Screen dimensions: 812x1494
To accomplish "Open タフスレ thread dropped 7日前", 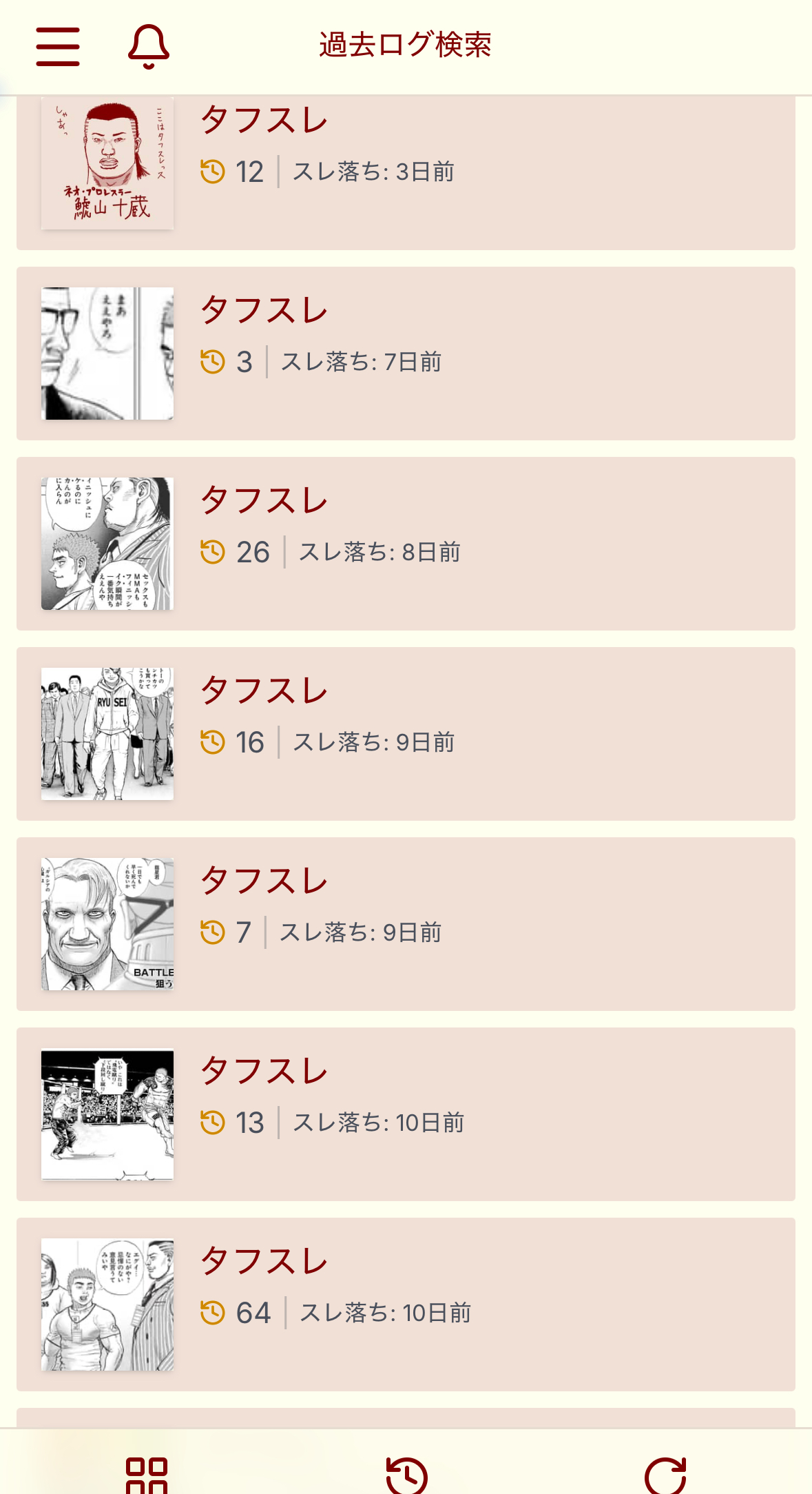I will [405, 354].
